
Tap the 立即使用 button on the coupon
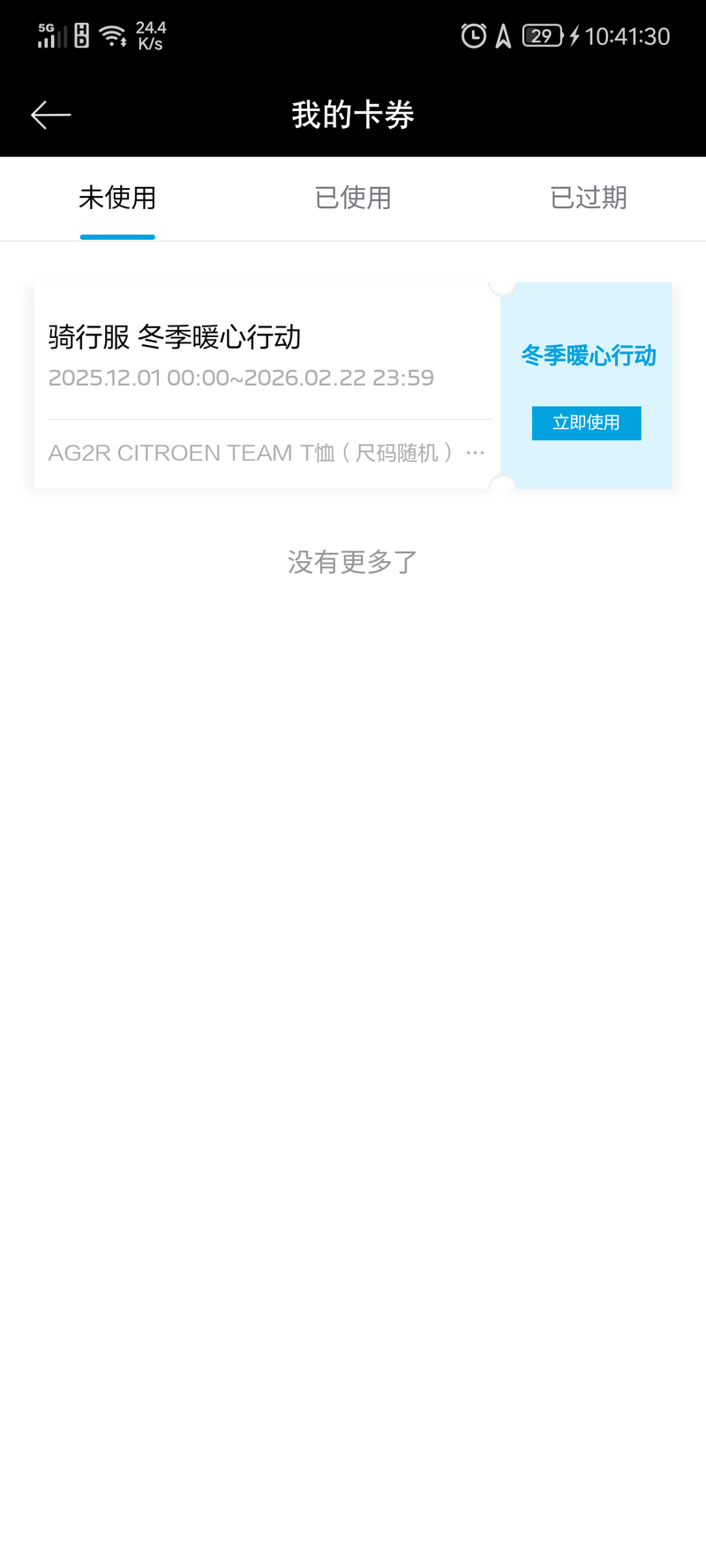(x=586, y=423)
